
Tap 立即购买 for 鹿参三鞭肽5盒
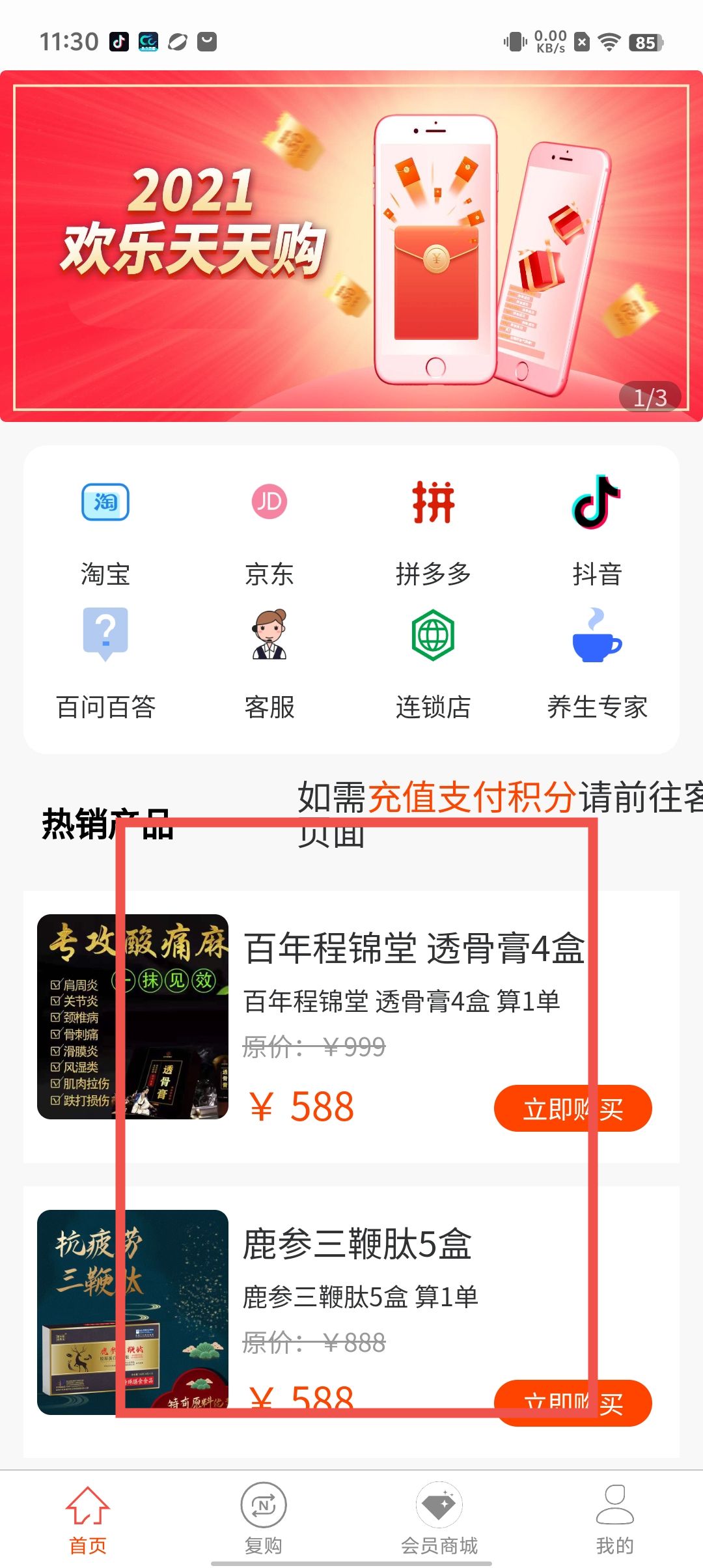click(573, 1403)
